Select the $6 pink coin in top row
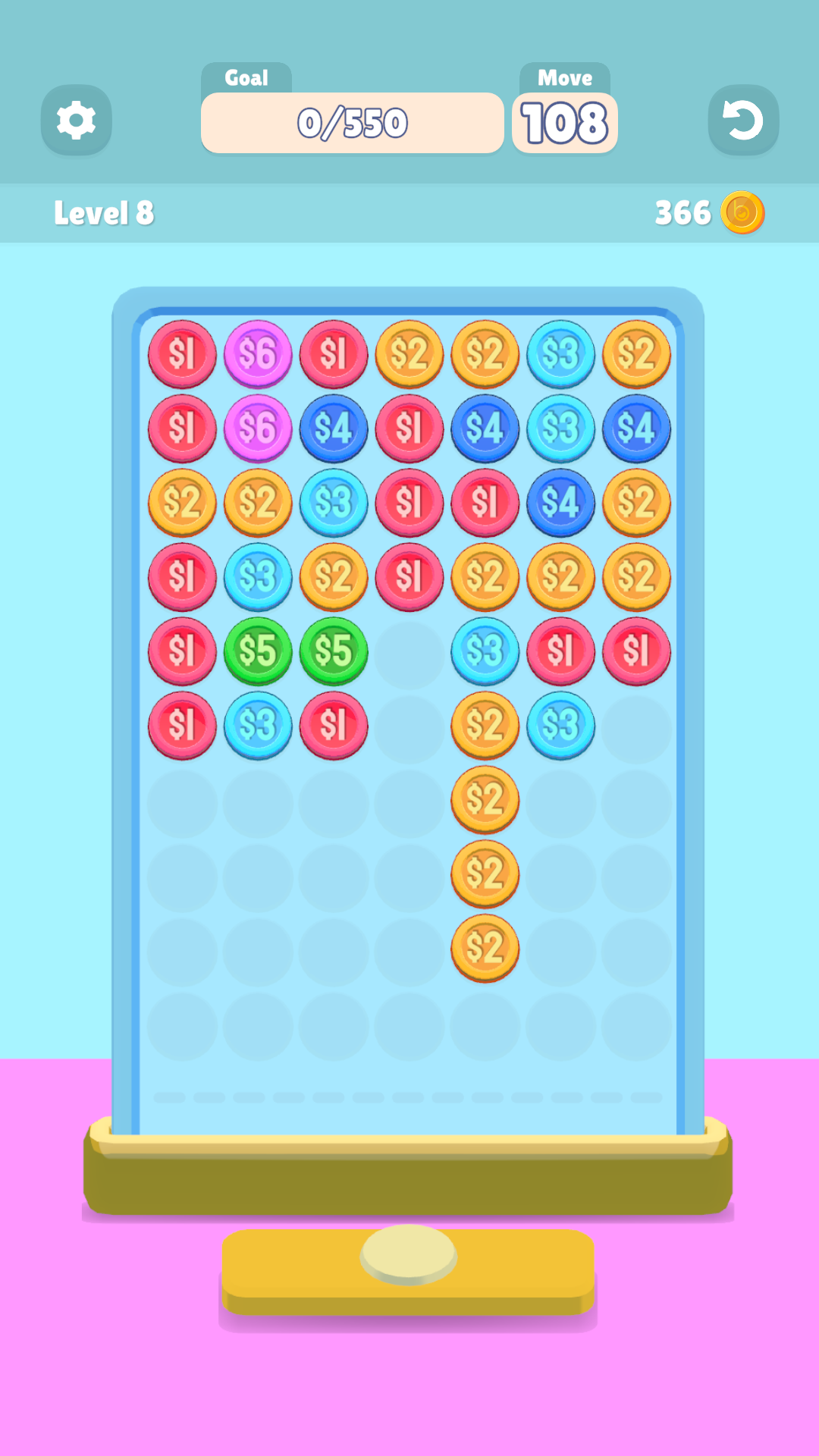 tap(258, 354)
